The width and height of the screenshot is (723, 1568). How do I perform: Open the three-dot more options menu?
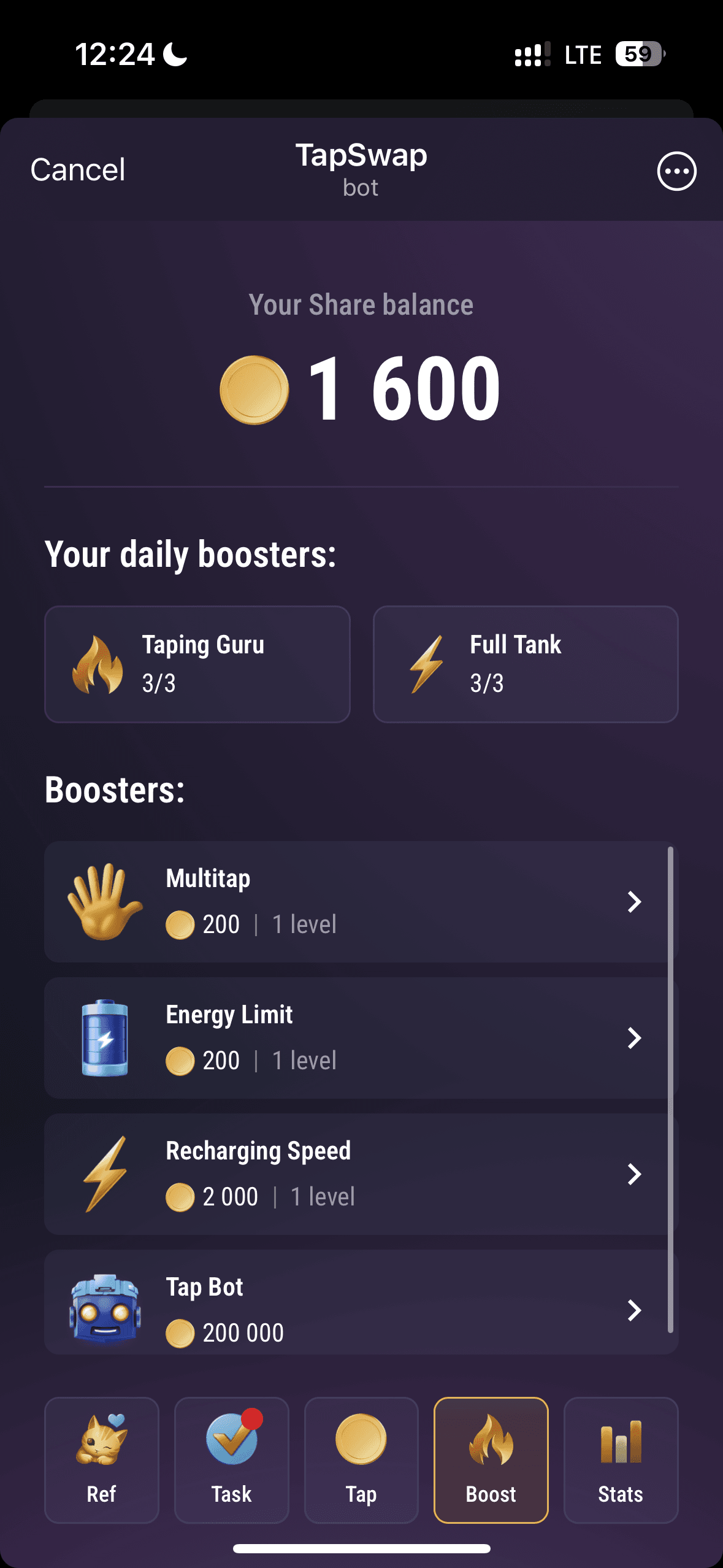coord(676,171)
